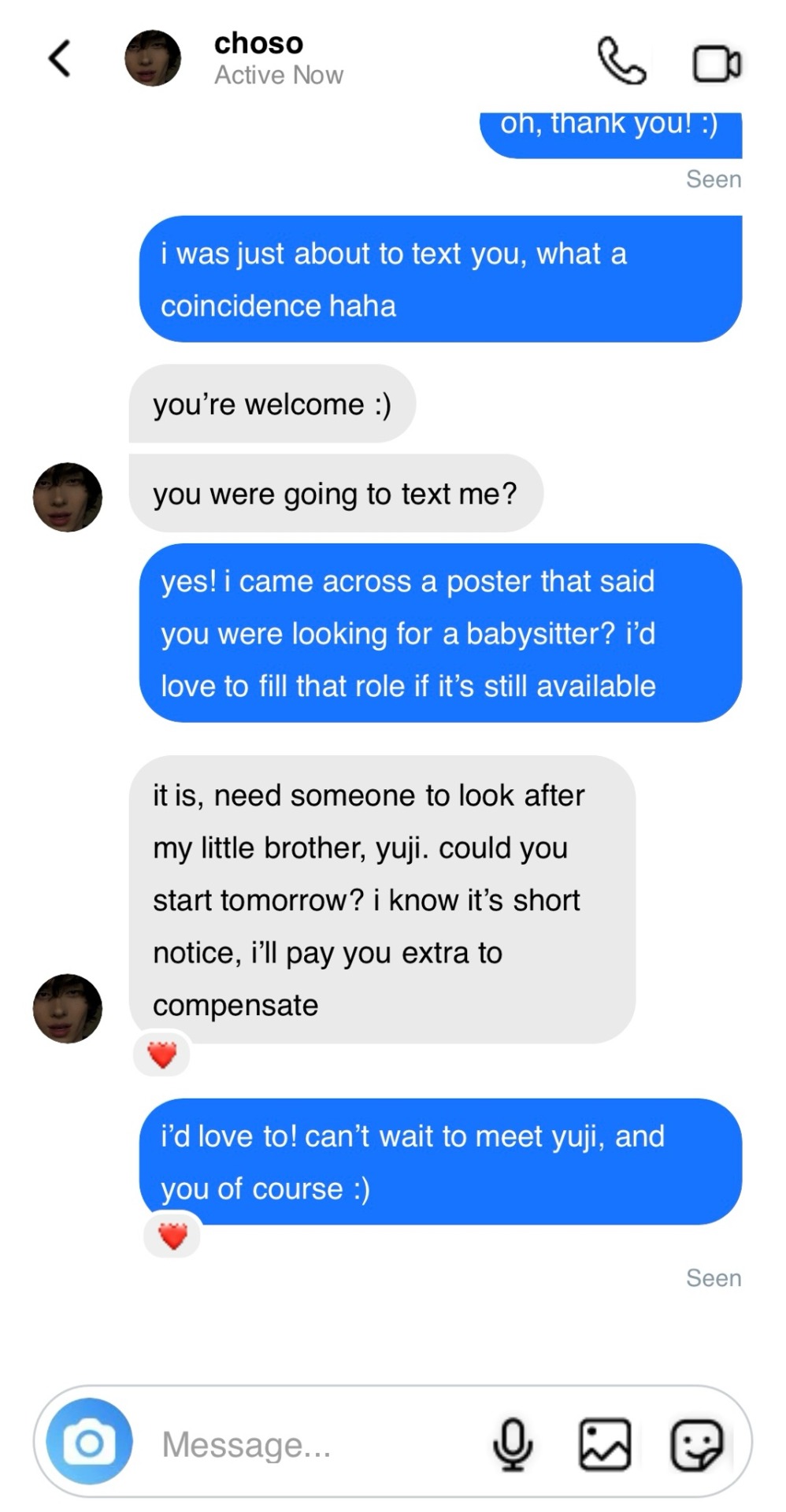Go back to the chat list

coord(60,59)
